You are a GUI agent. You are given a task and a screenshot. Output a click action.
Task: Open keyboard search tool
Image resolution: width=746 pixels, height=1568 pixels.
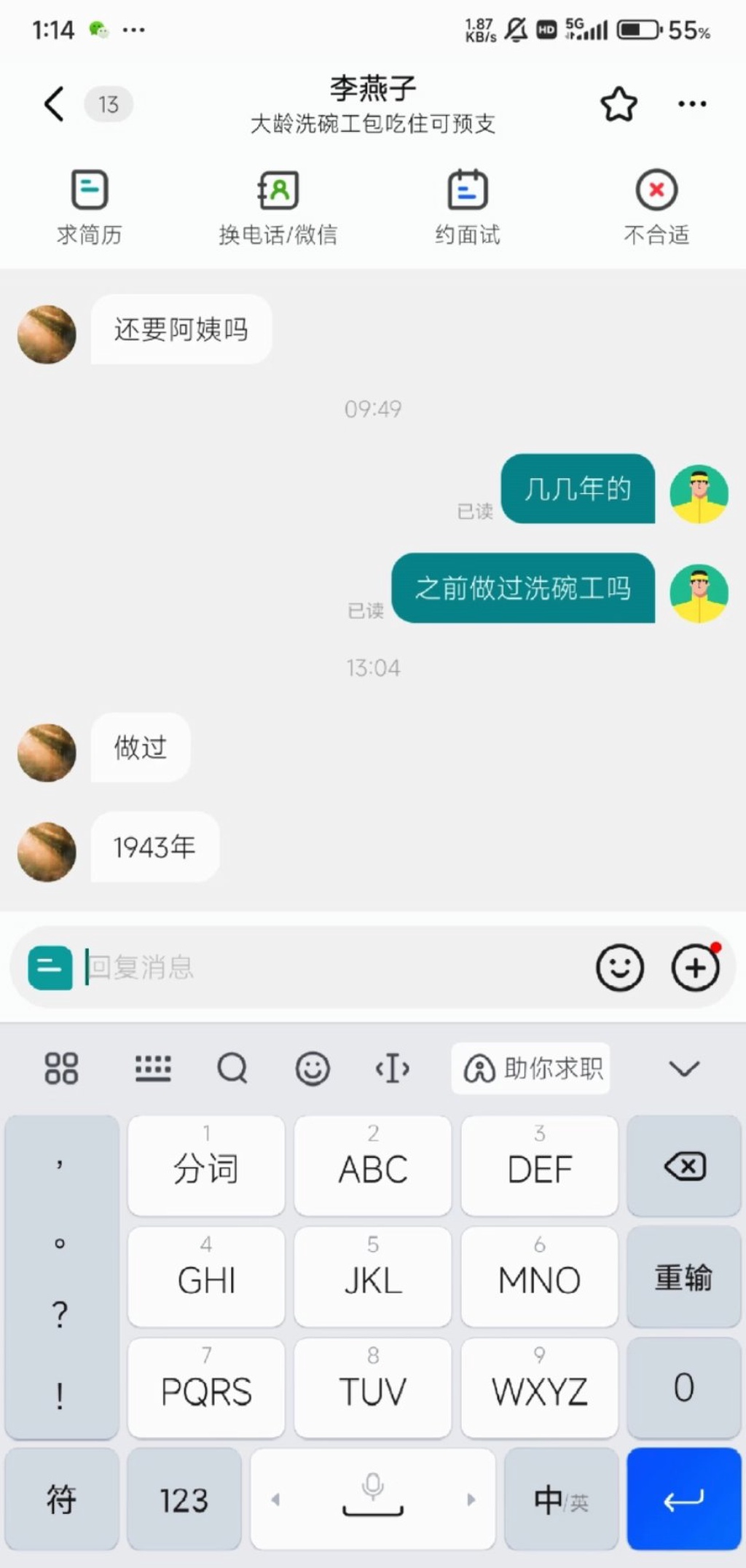232,1069
